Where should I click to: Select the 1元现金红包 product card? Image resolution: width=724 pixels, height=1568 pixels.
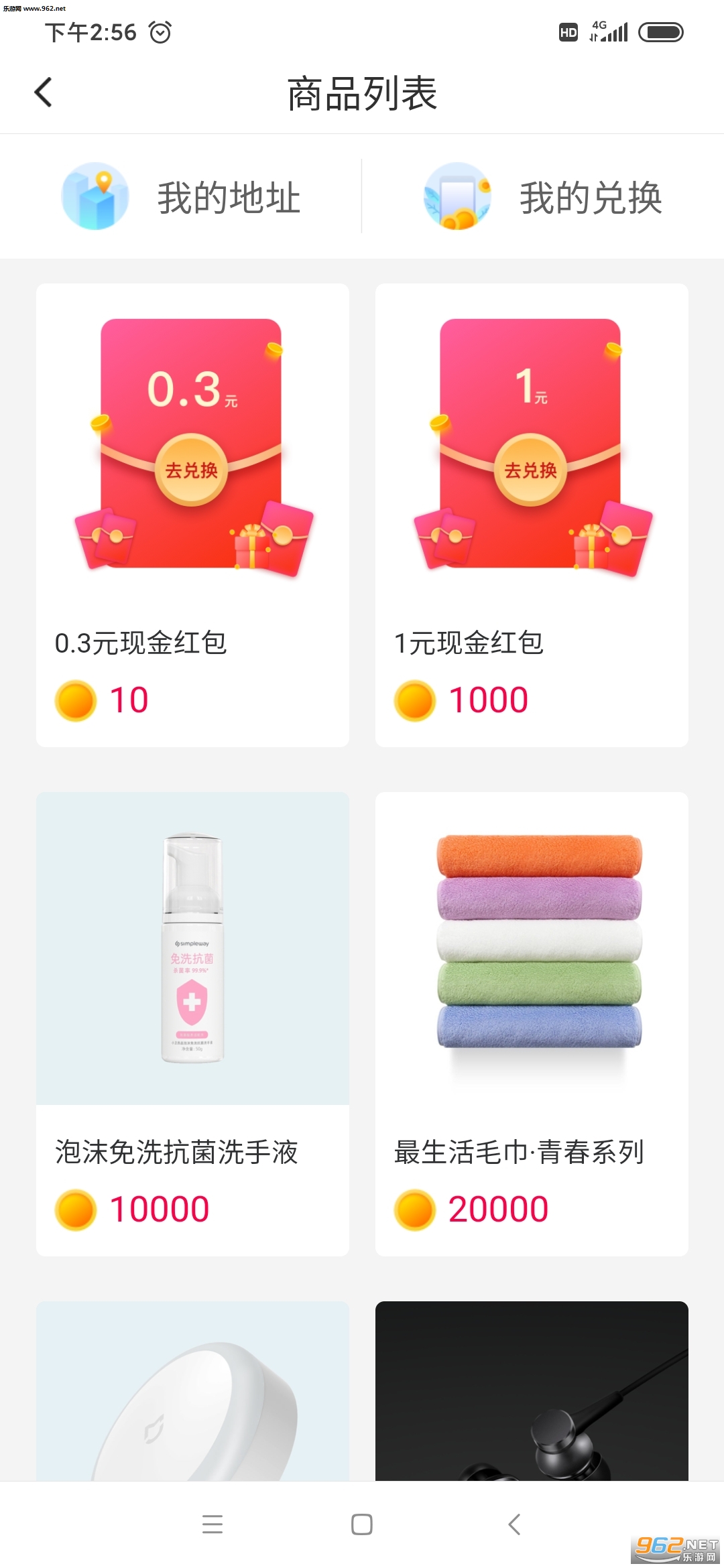(x=532, y=515)
